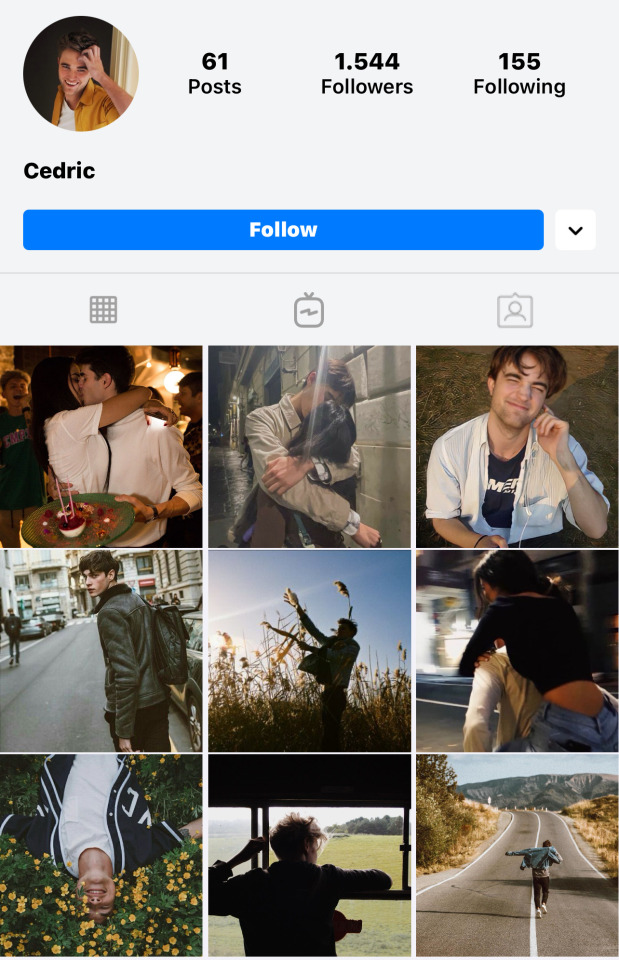619x960 pixels.
Task: Open the post of person running on road
Action: tap(517, 855)
